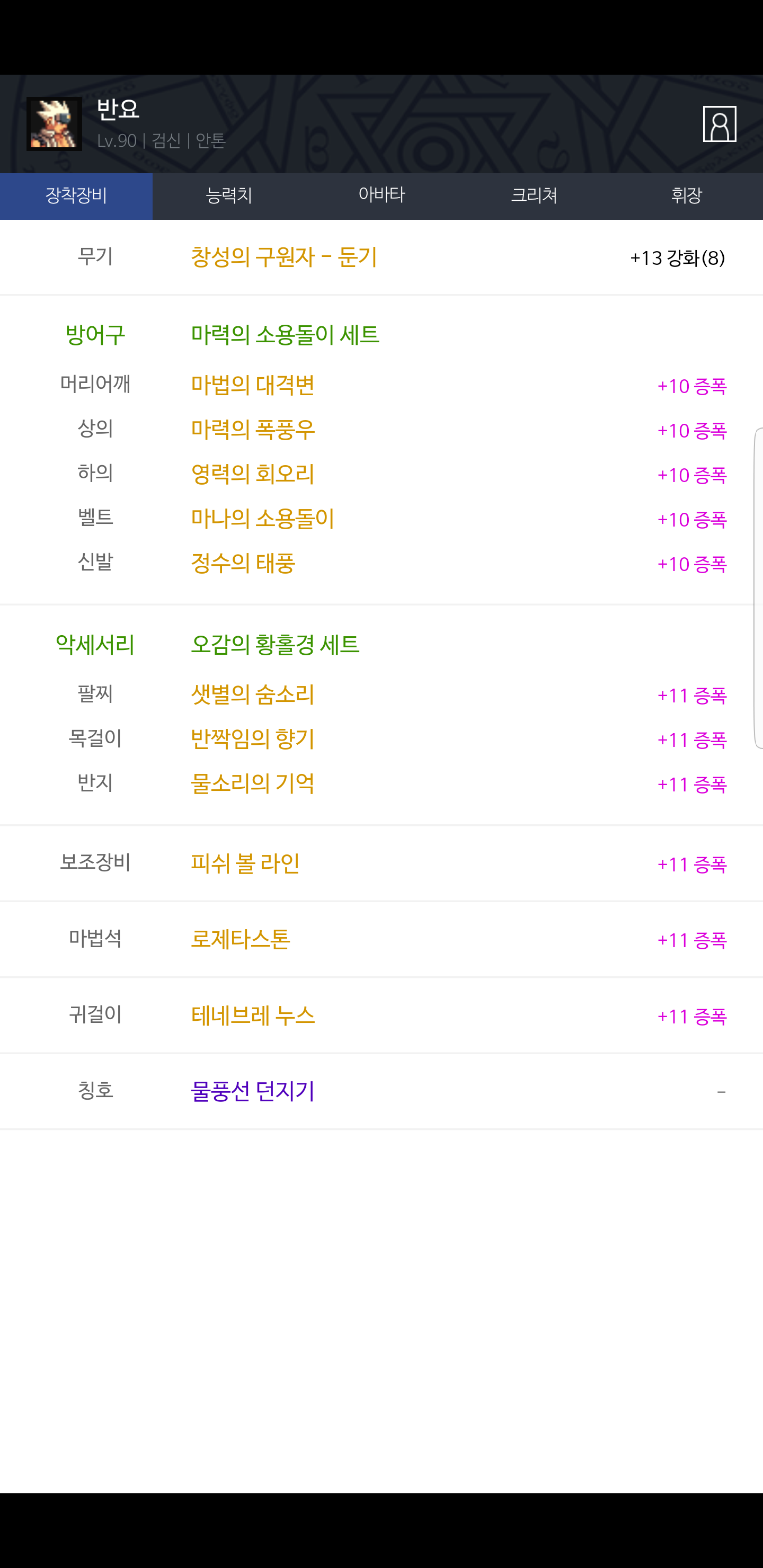763x1568 pixels.
Task: Open 반짝임의 향기 necklace item
Action: point(253,739)
